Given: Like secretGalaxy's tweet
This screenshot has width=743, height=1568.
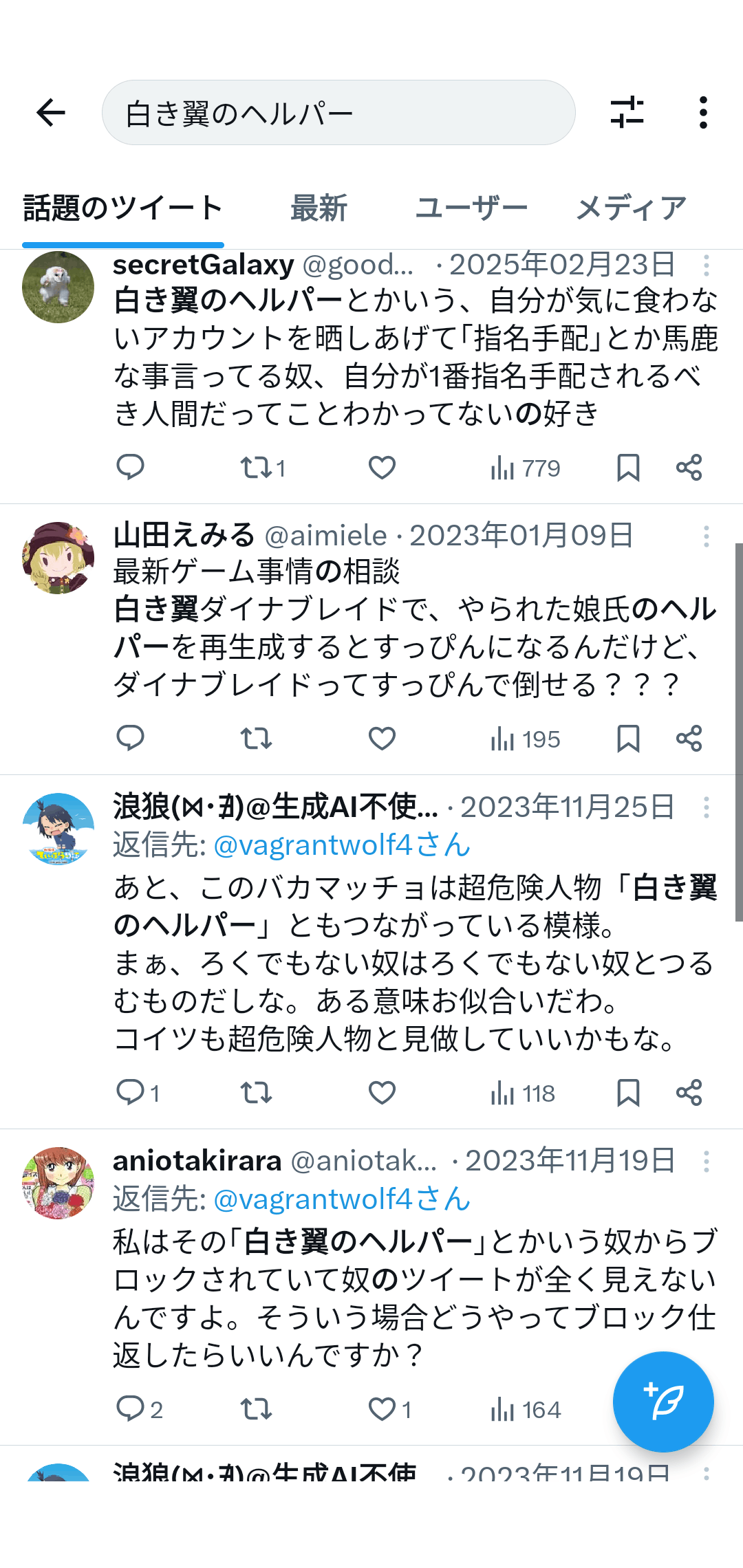Looking at the screenshot, I should pyautogui.click(x=382, y=468).
